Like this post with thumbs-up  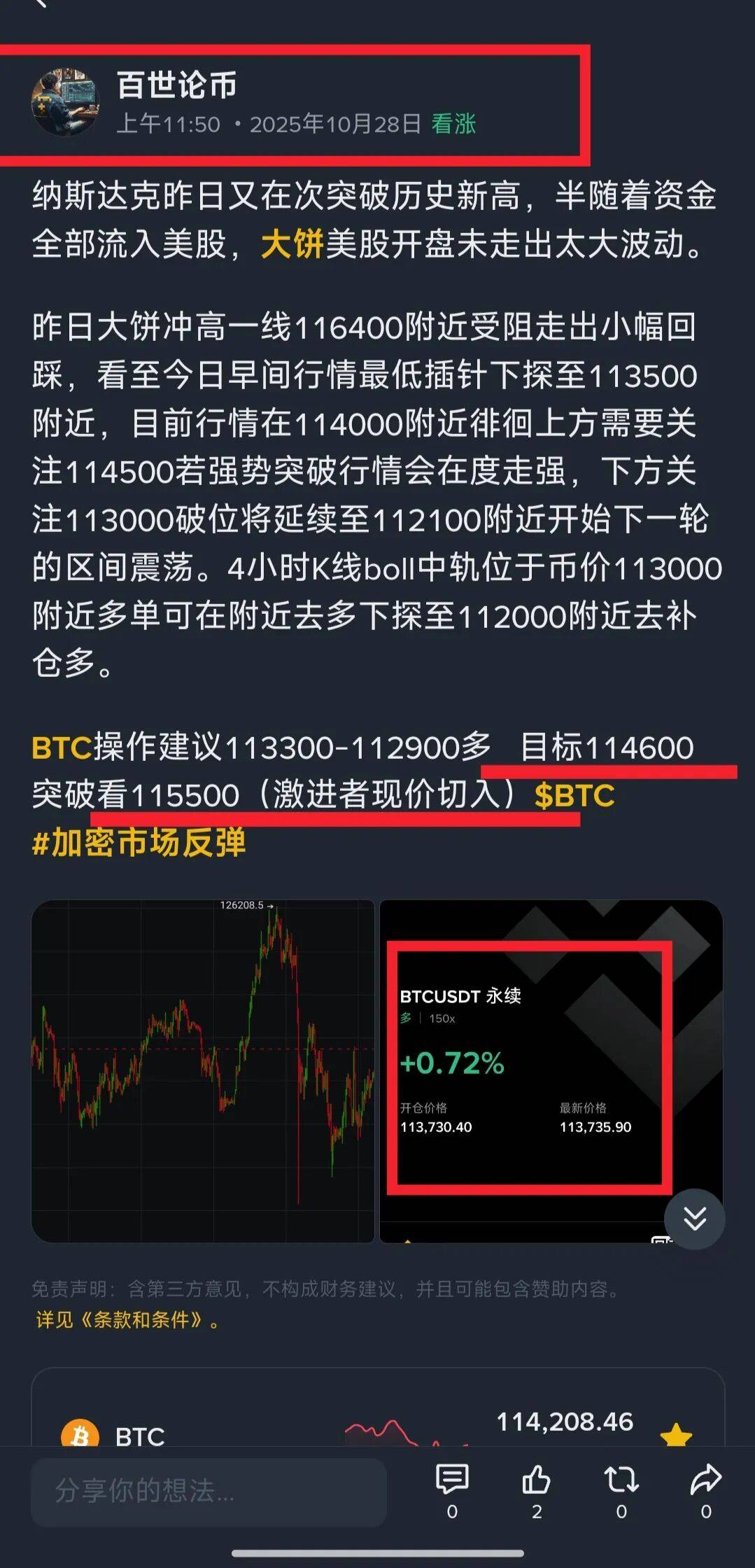click(x=537, y=1480)
